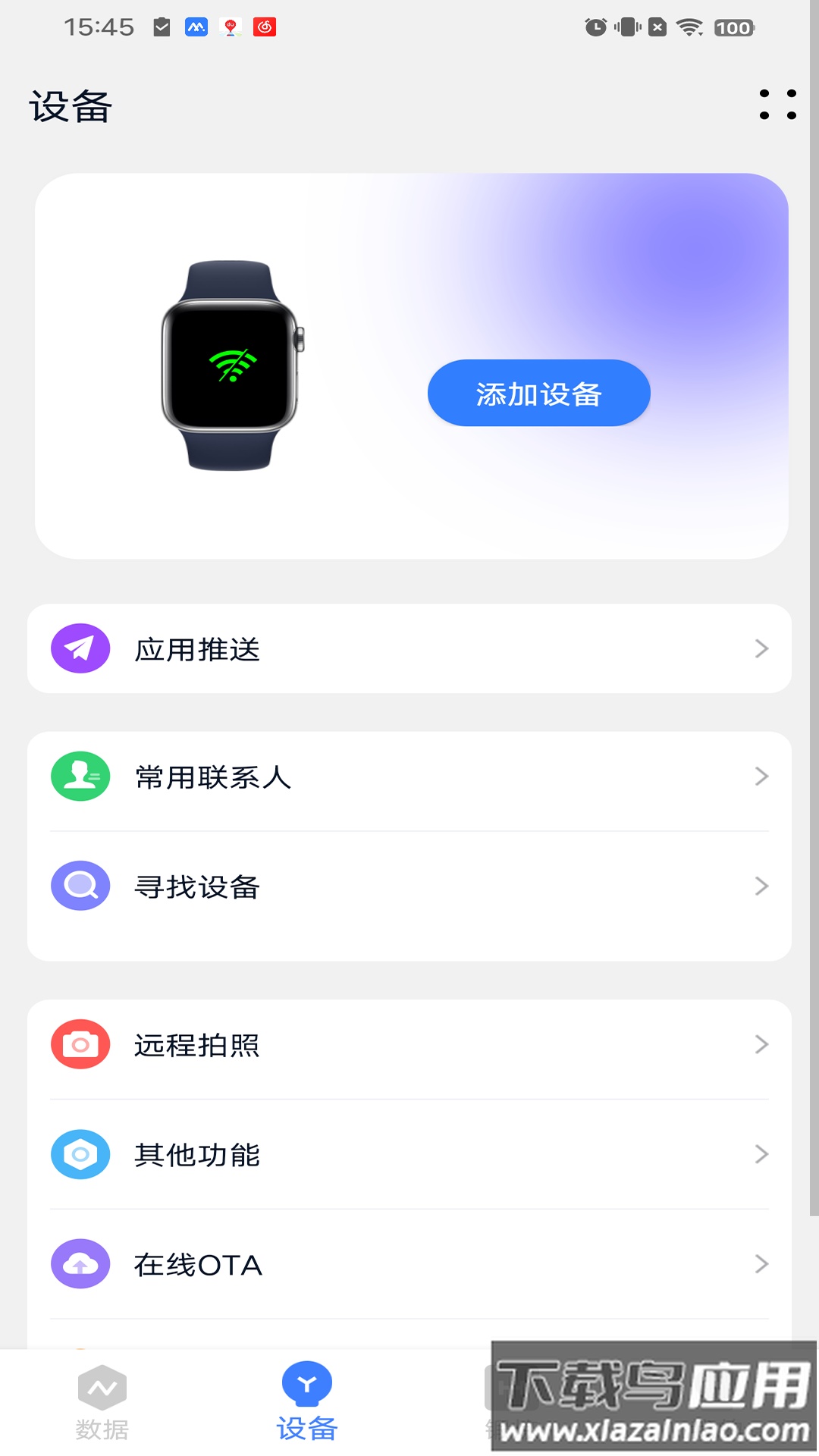819x1456 pixels.
Task: Click the 在线OTA cloud upload icon
Action: coord(80,1264)
